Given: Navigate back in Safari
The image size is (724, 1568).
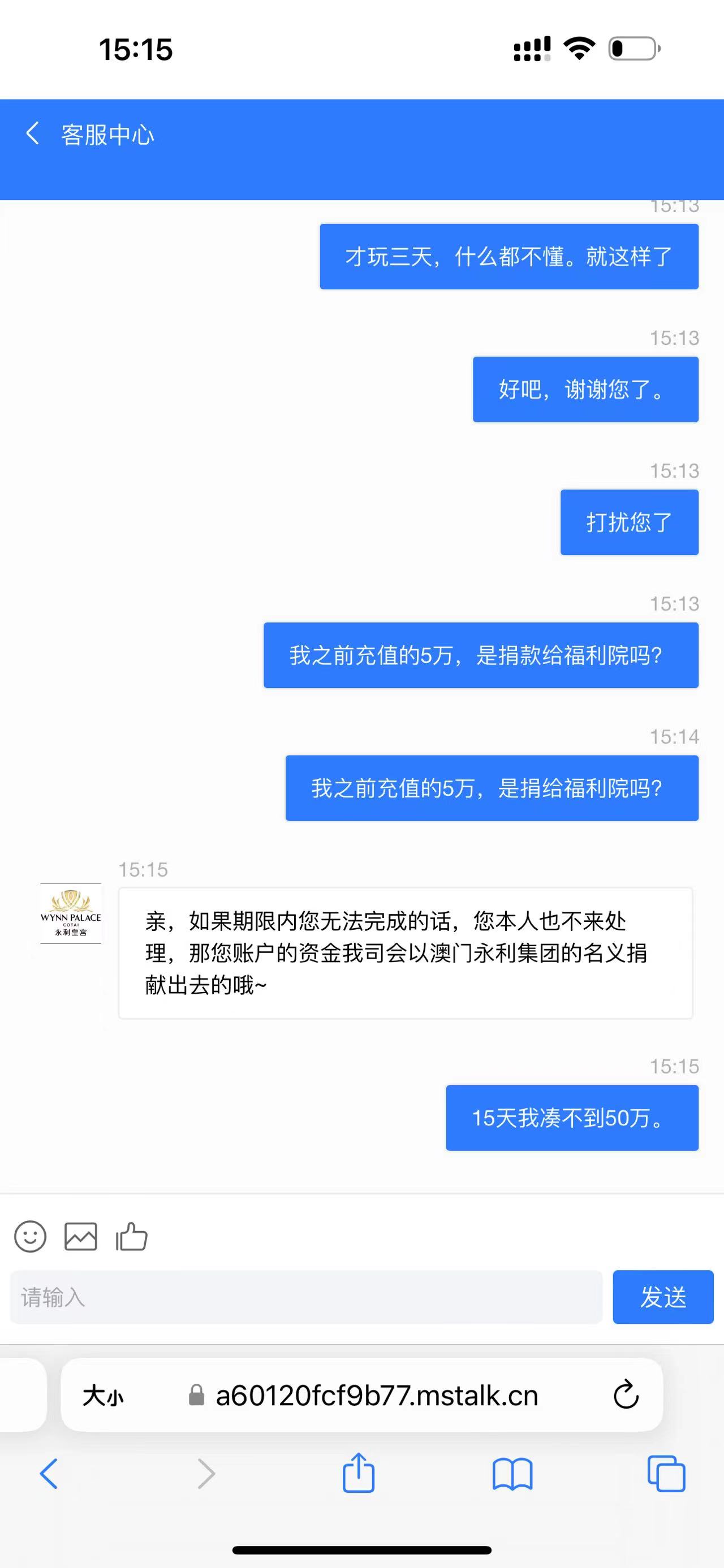Looking at the screenshot, I should [x=49, y=1474].
